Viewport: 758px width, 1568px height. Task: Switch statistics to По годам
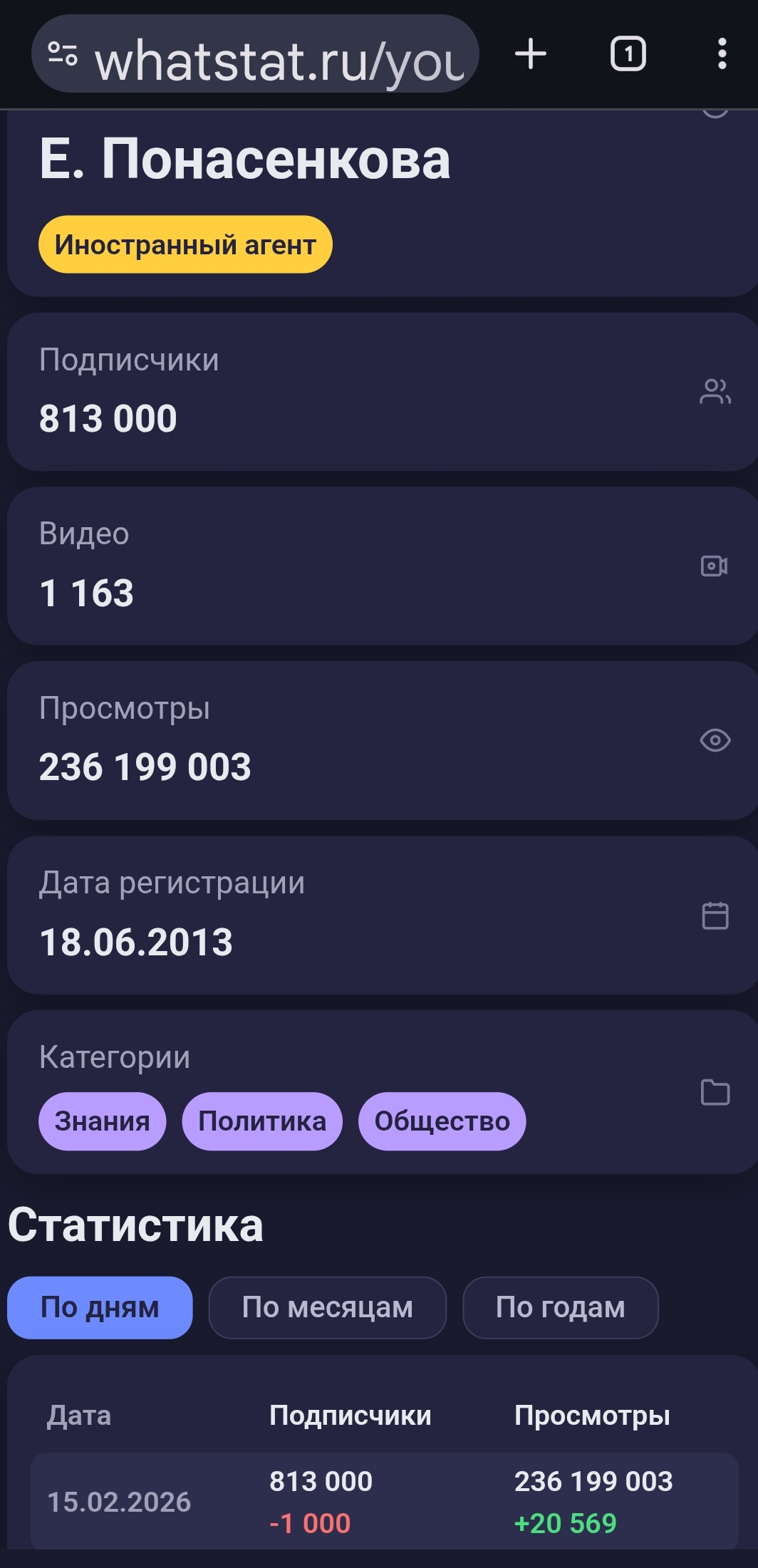coord(560,1308)
